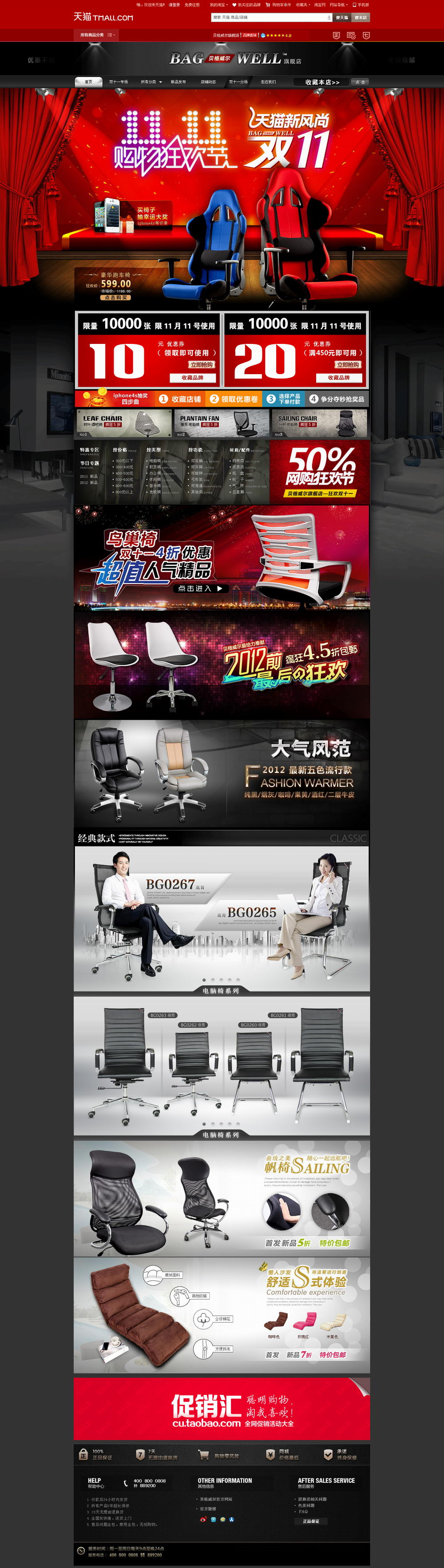Open the 走近我们 nav tab
This screenshot has height=1568, width=444.
click(x=268, y=82)
